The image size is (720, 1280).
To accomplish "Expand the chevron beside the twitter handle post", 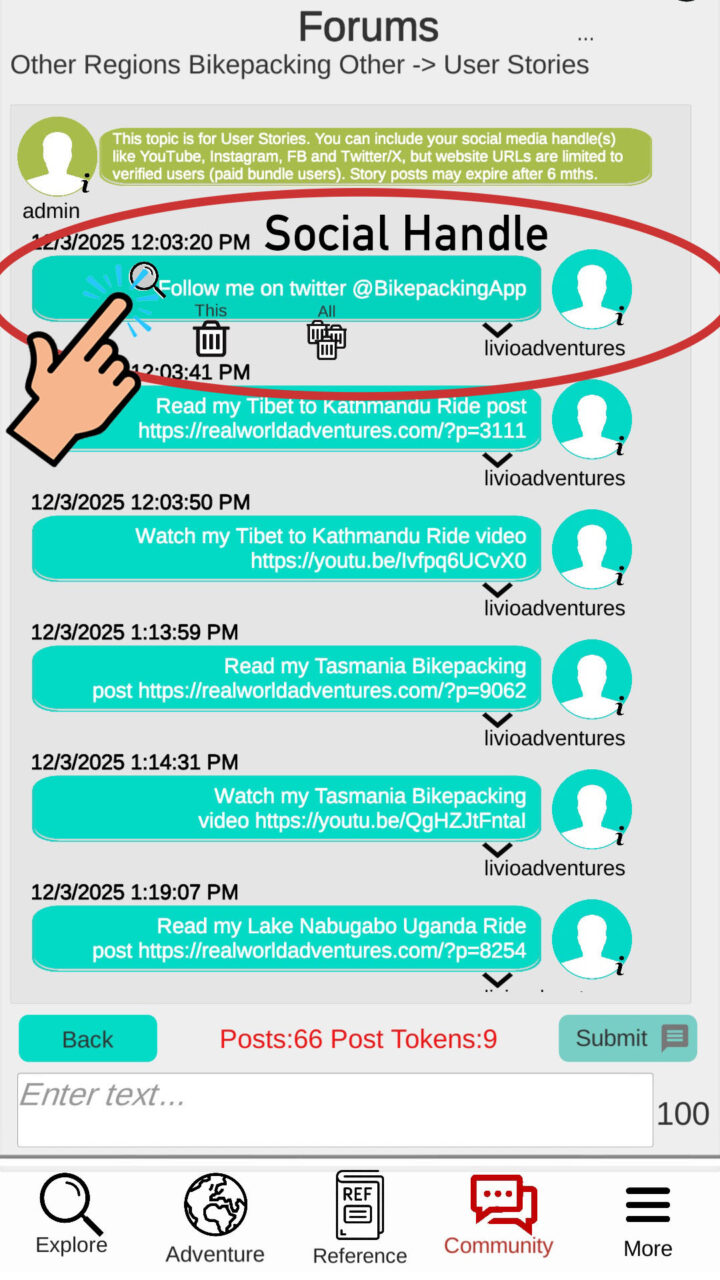I will click(x=497, y=329).
